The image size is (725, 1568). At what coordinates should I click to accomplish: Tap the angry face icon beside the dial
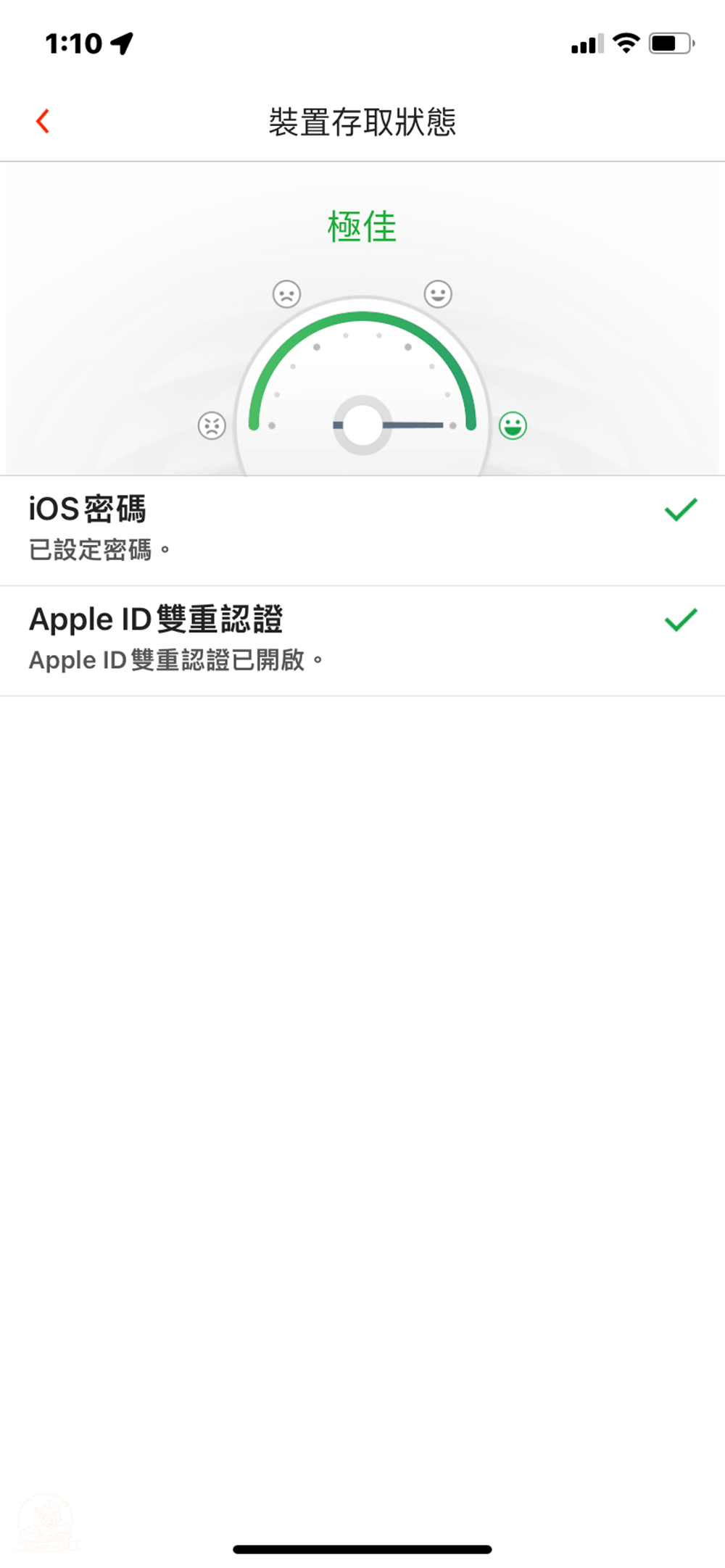pos(211,425)
